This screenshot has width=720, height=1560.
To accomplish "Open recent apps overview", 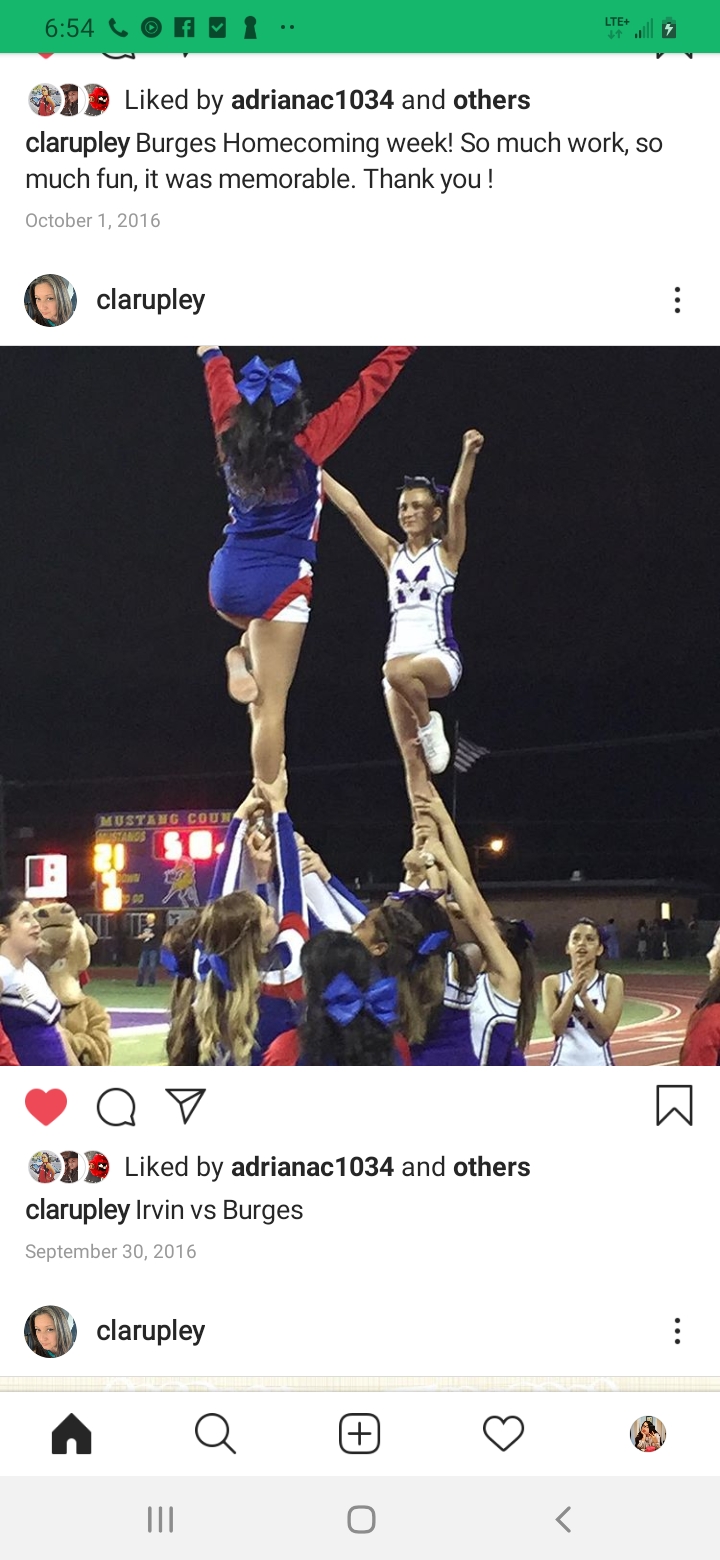I will [x=160, y=1520].
